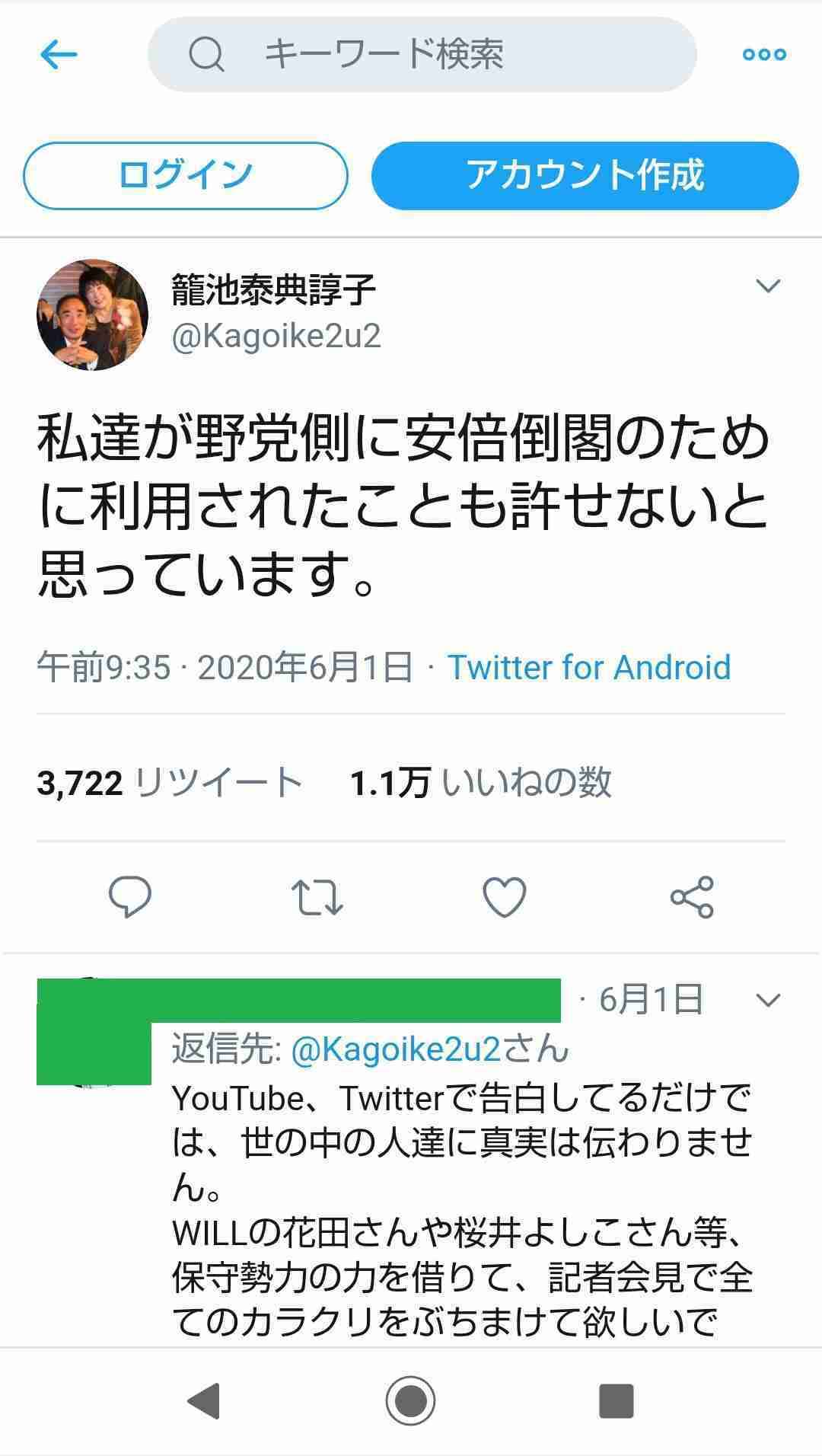
Task: View the 3,722 retweets list
Action: click(169, 783)
